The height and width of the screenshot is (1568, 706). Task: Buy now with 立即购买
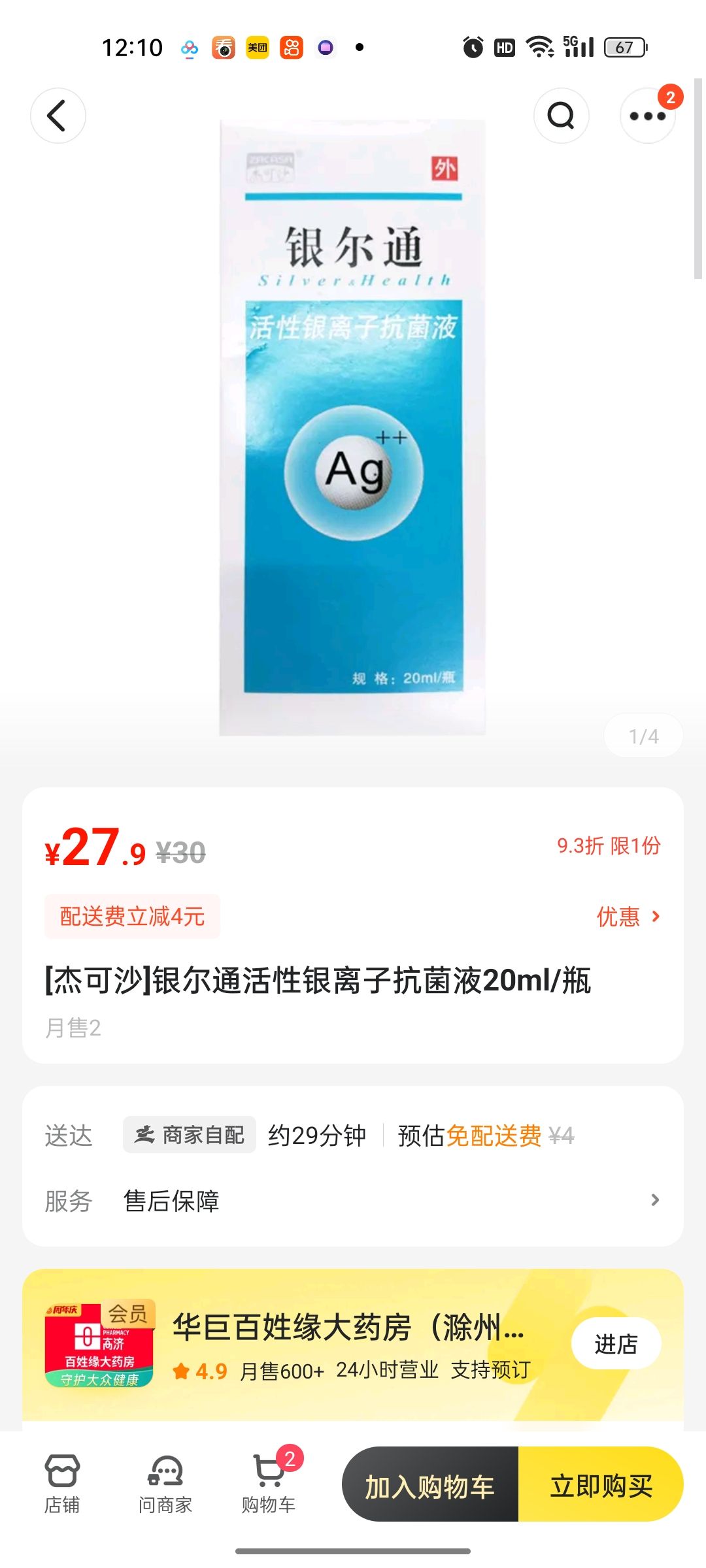[x=601, y=1486]
